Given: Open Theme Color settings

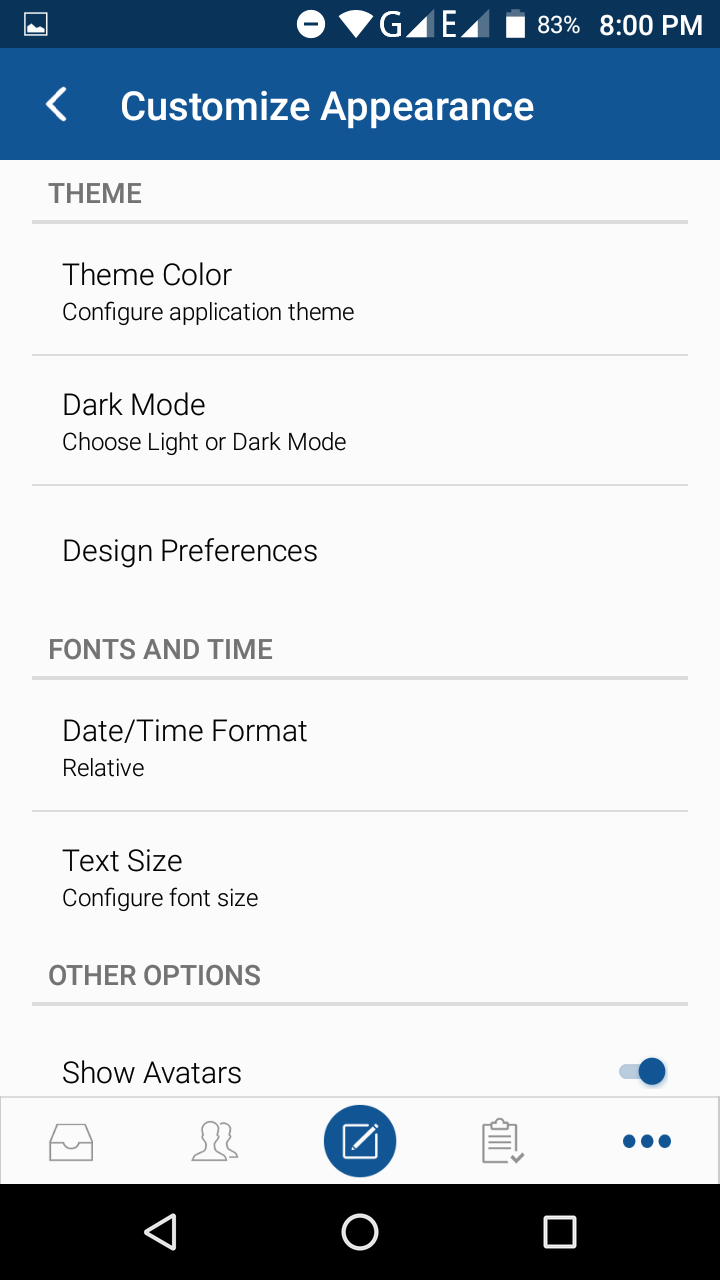Looking at the screenshot, I should click(x=360, y=290).
